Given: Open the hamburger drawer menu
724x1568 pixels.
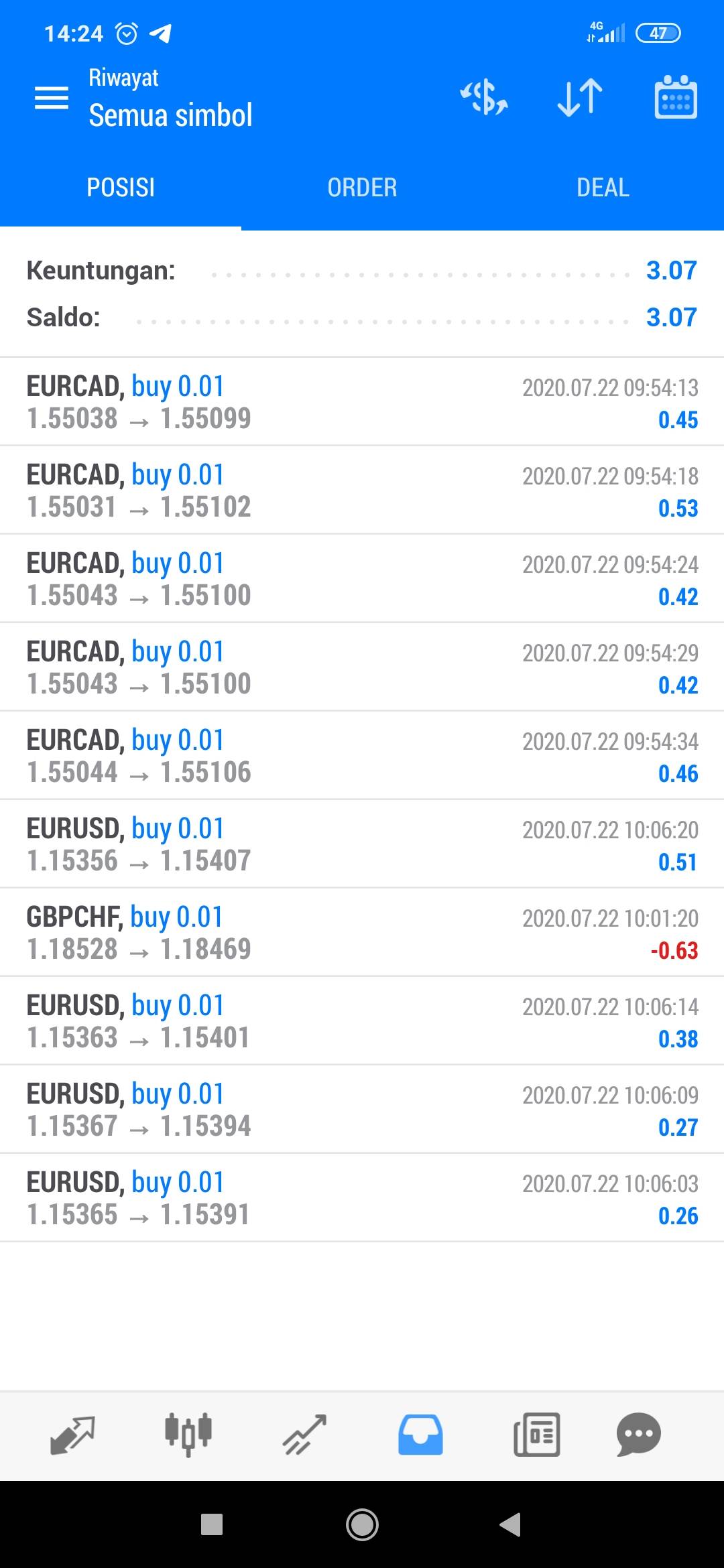Looking at the screenshot, I should [52, 98].
